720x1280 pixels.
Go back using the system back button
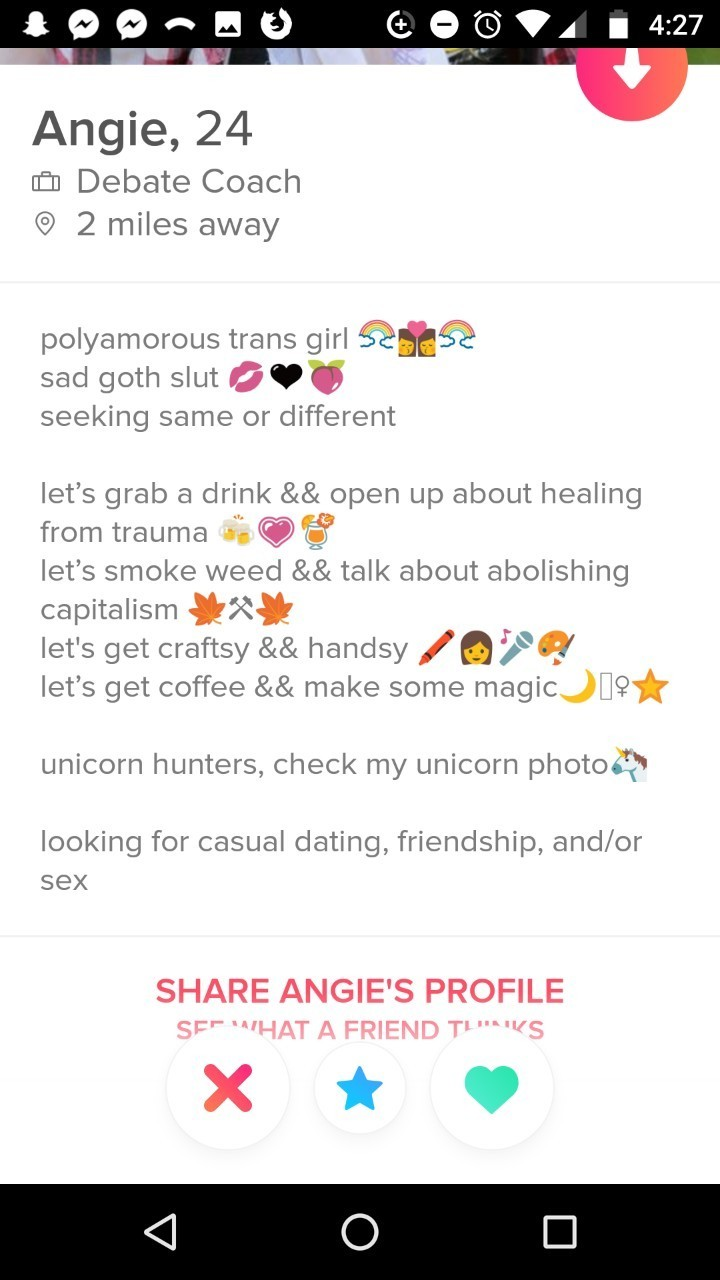pos(160,1232)
